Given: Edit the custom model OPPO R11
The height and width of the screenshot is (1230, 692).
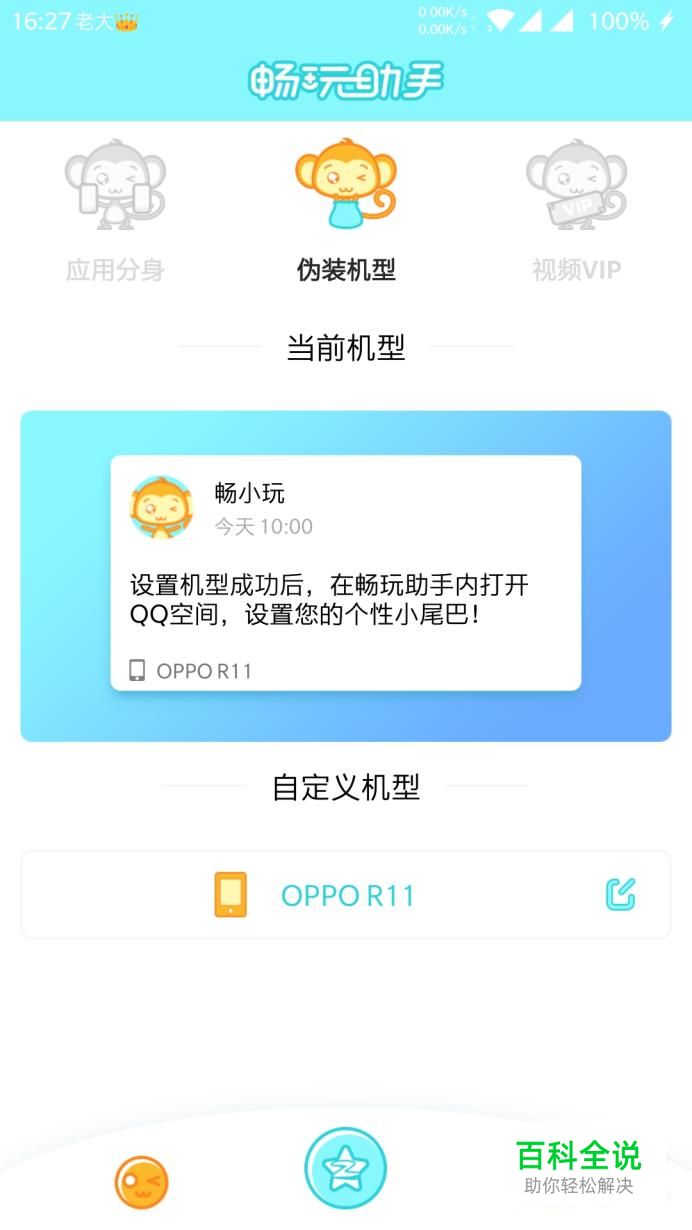Looking at the screenshot, I should tap(620, 894).
